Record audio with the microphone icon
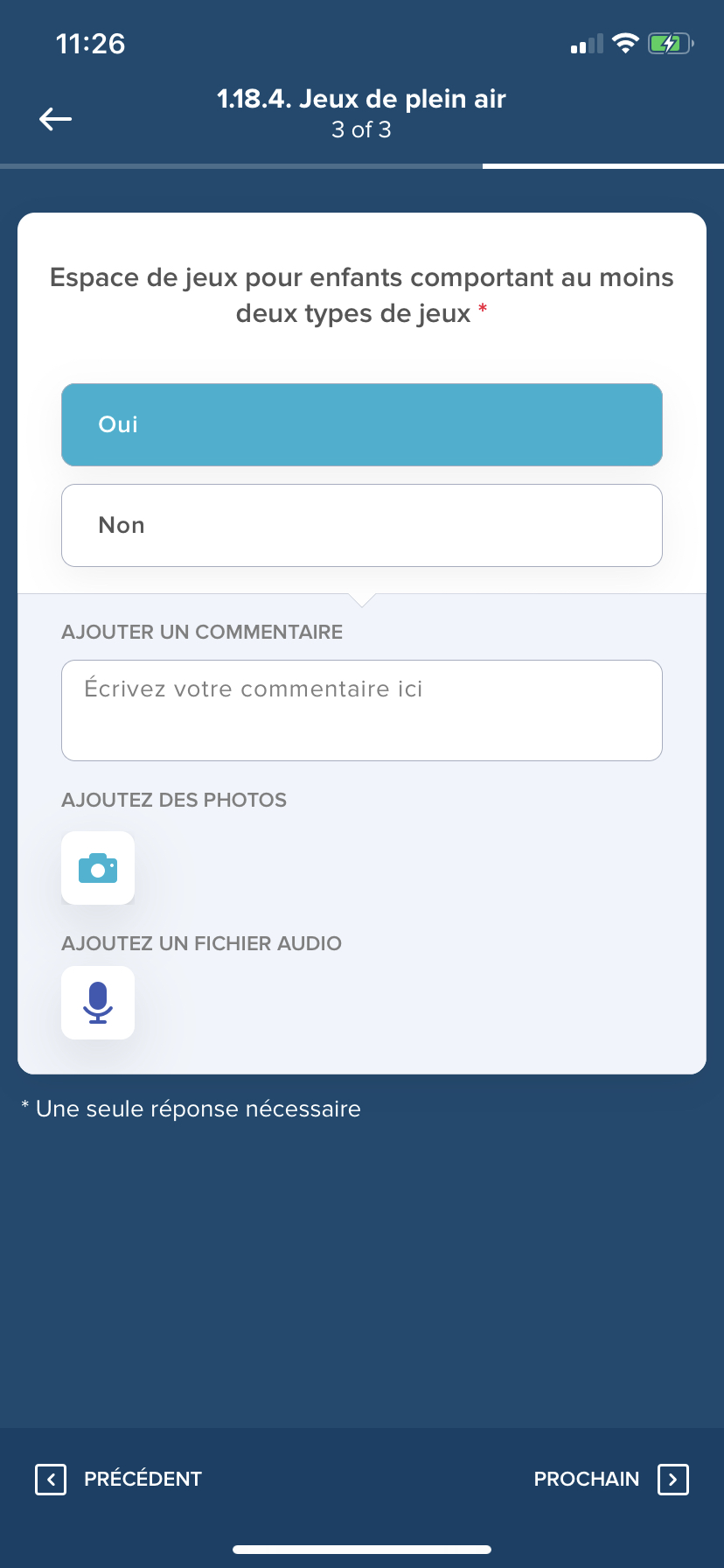The image size is (724, 1568). click(98, 1003)
